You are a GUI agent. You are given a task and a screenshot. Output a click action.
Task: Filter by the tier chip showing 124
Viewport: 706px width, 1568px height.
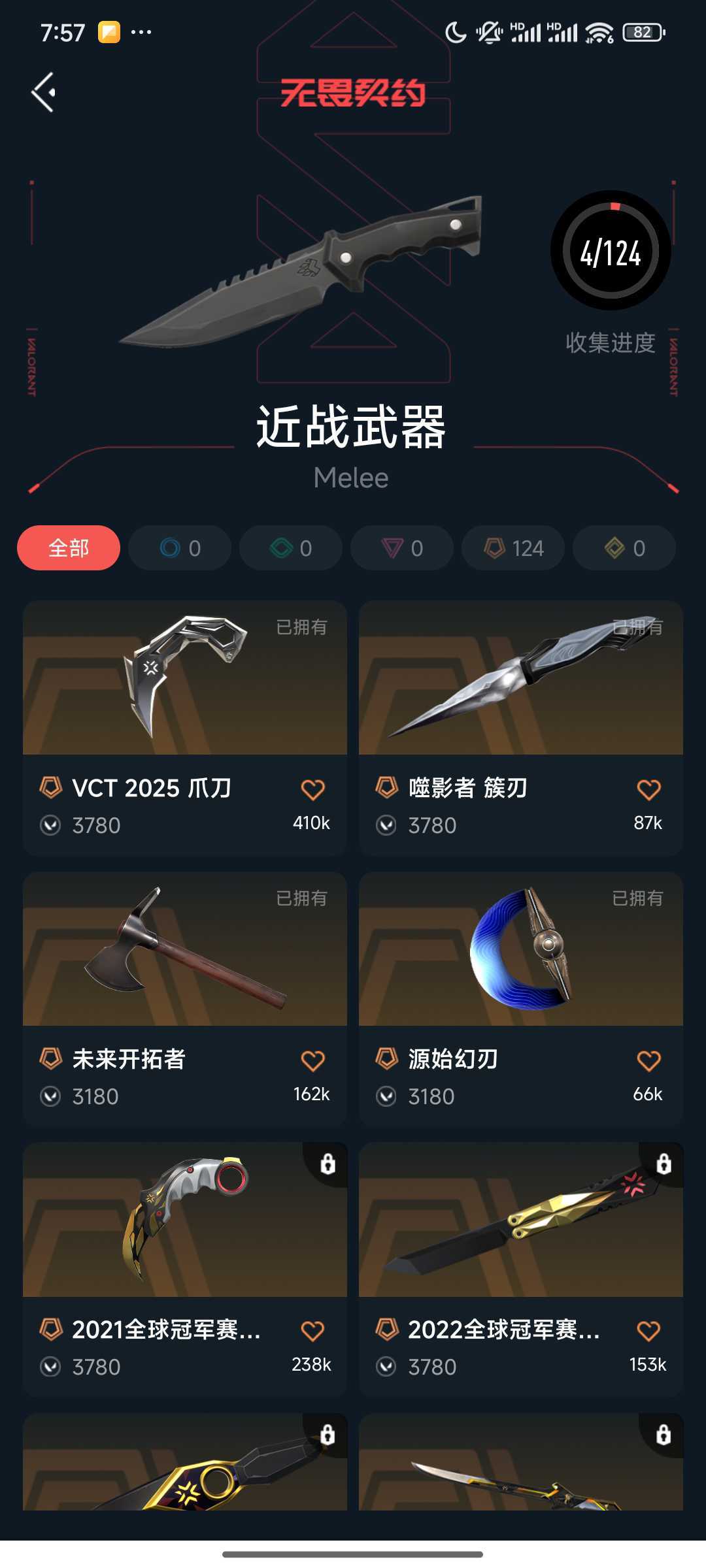pyautogui.click(x=513, y=547)
